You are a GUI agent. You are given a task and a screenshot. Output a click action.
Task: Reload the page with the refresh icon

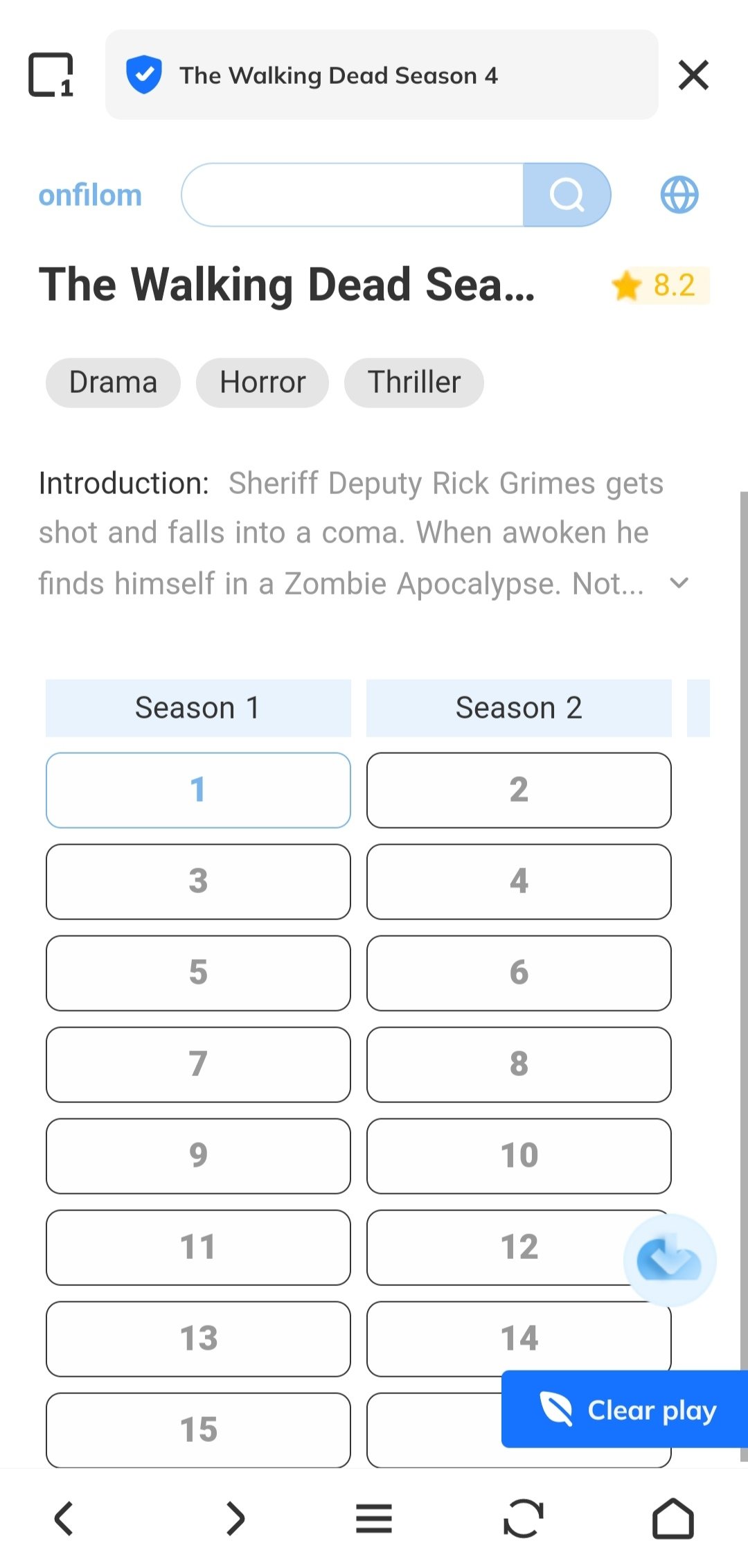click(x=523, y=1519)
